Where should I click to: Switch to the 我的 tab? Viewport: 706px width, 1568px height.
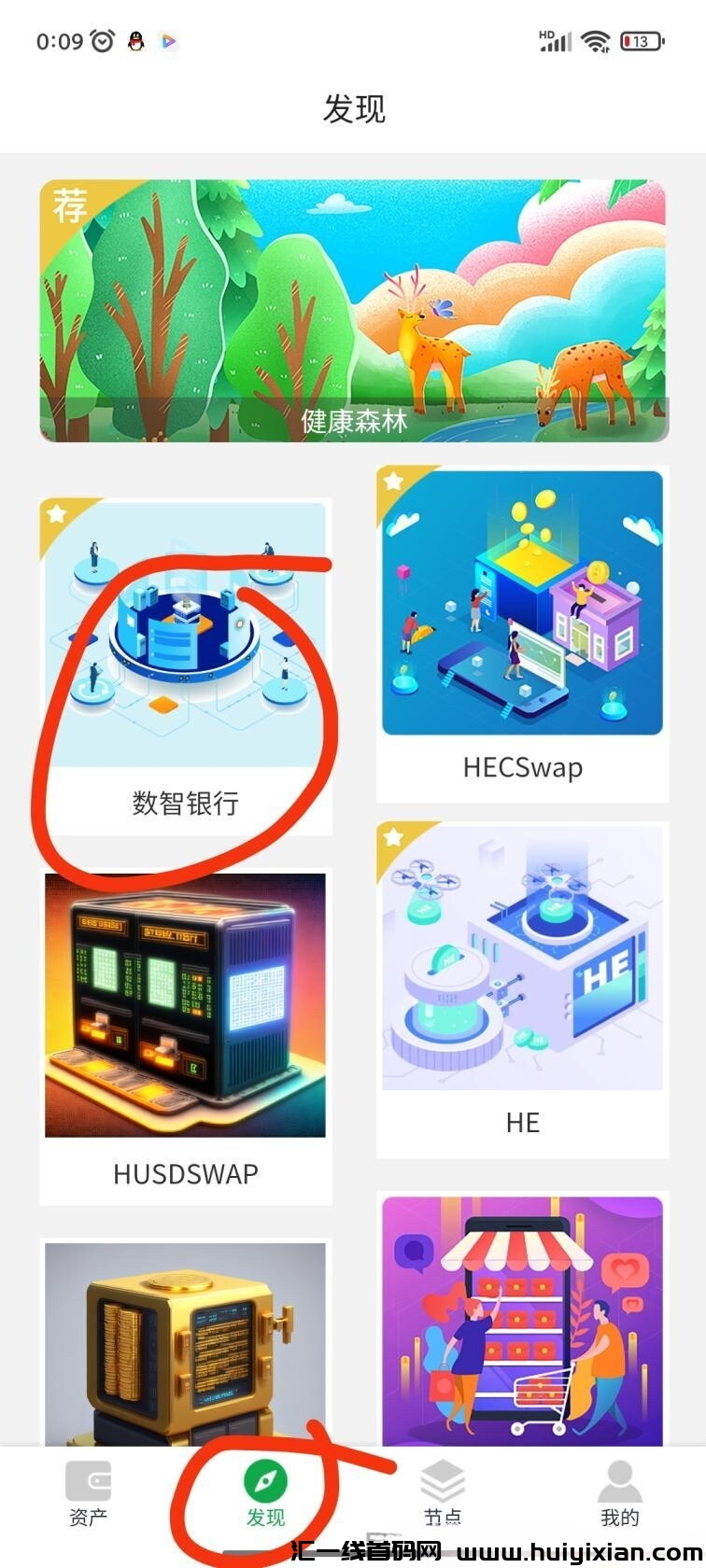coord(619,1495)
